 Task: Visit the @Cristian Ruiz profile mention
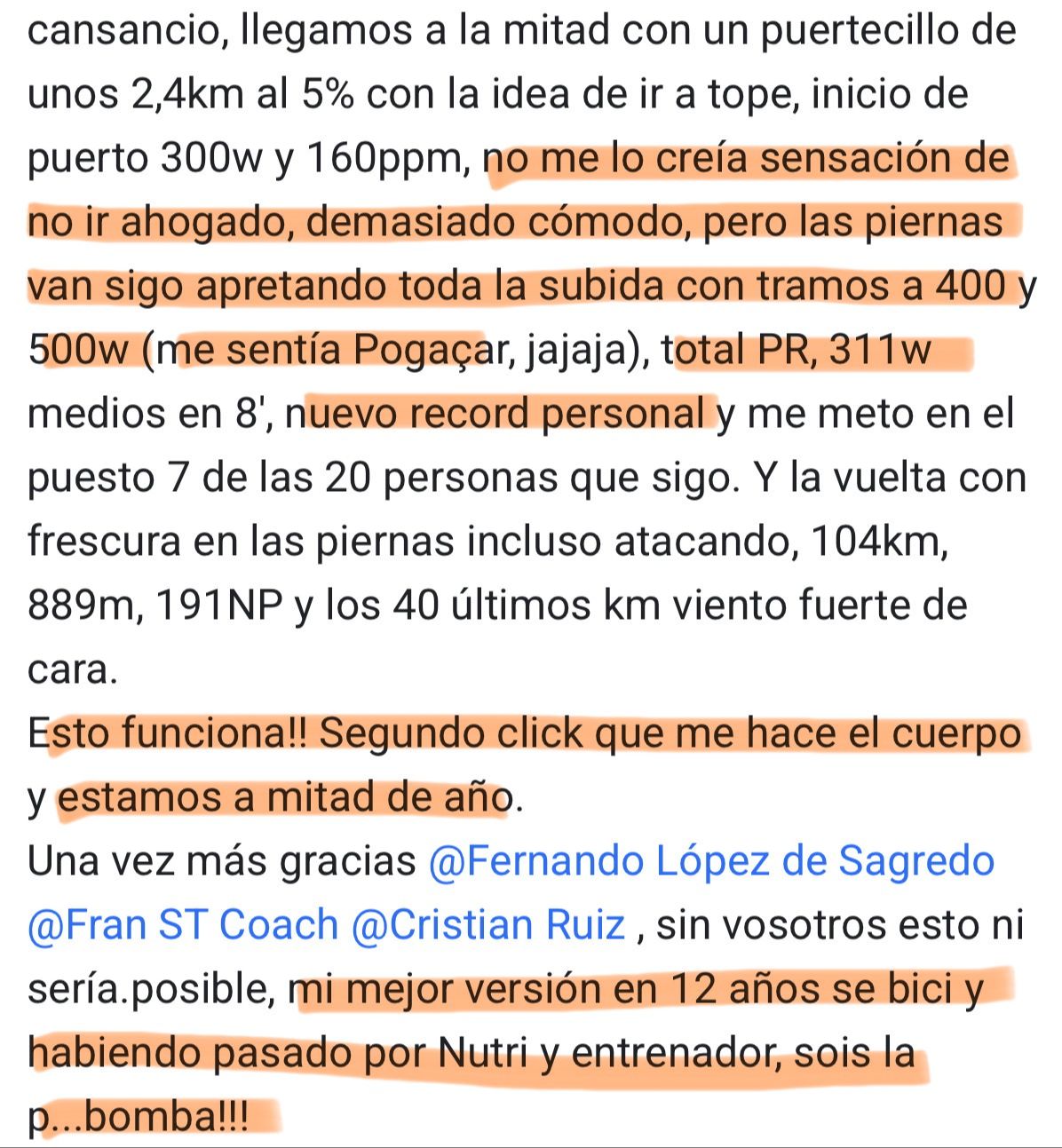[x=489, y=925]
